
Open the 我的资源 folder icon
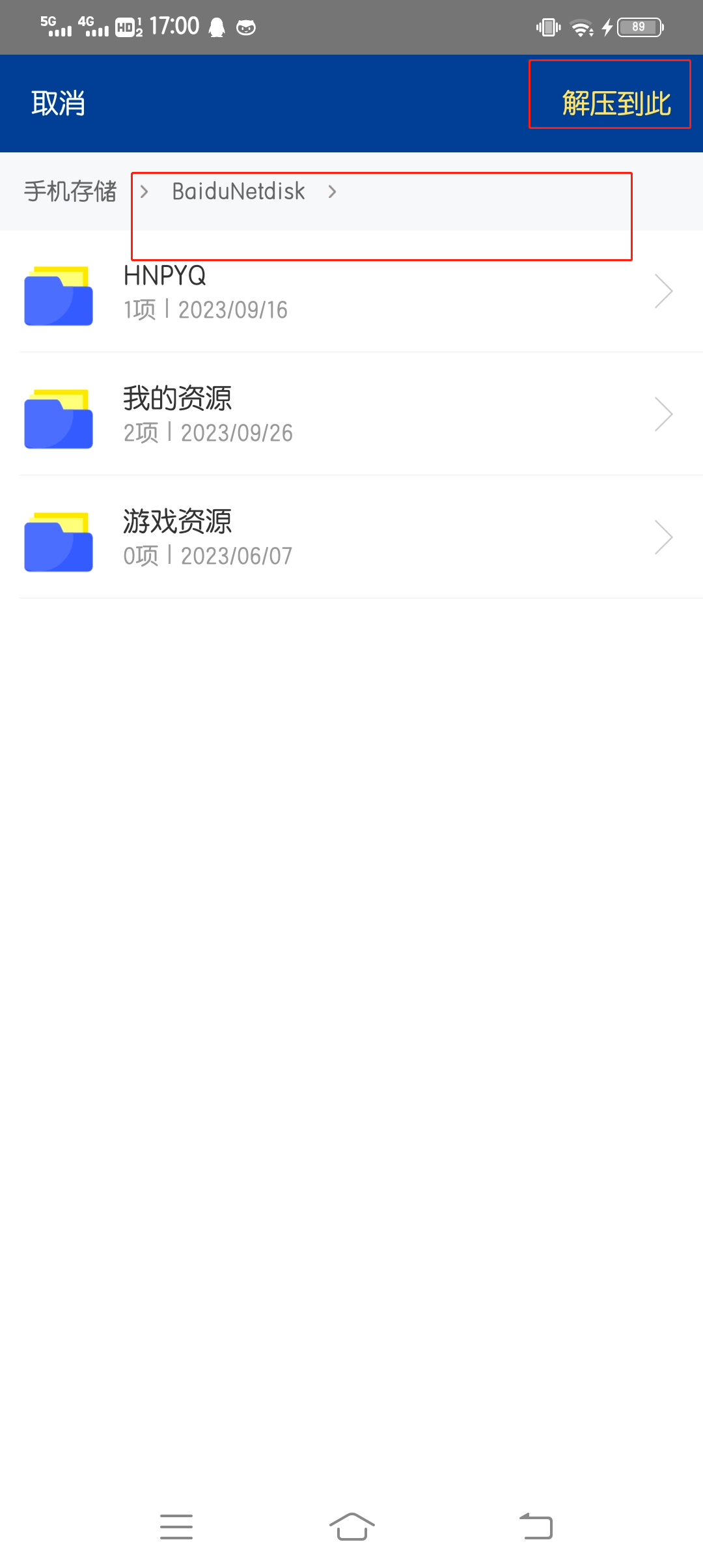[58, 415]
